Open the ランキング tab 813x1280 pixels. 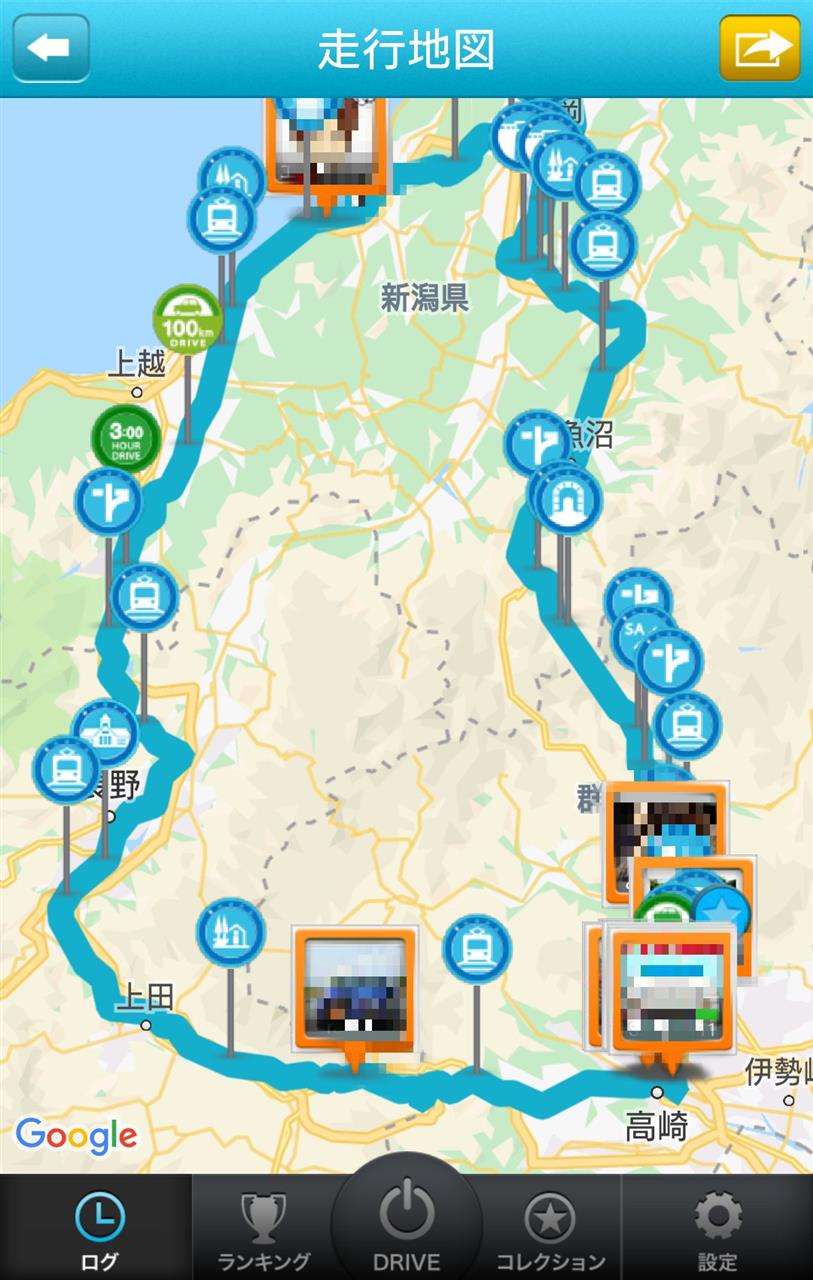(263, 1229)
